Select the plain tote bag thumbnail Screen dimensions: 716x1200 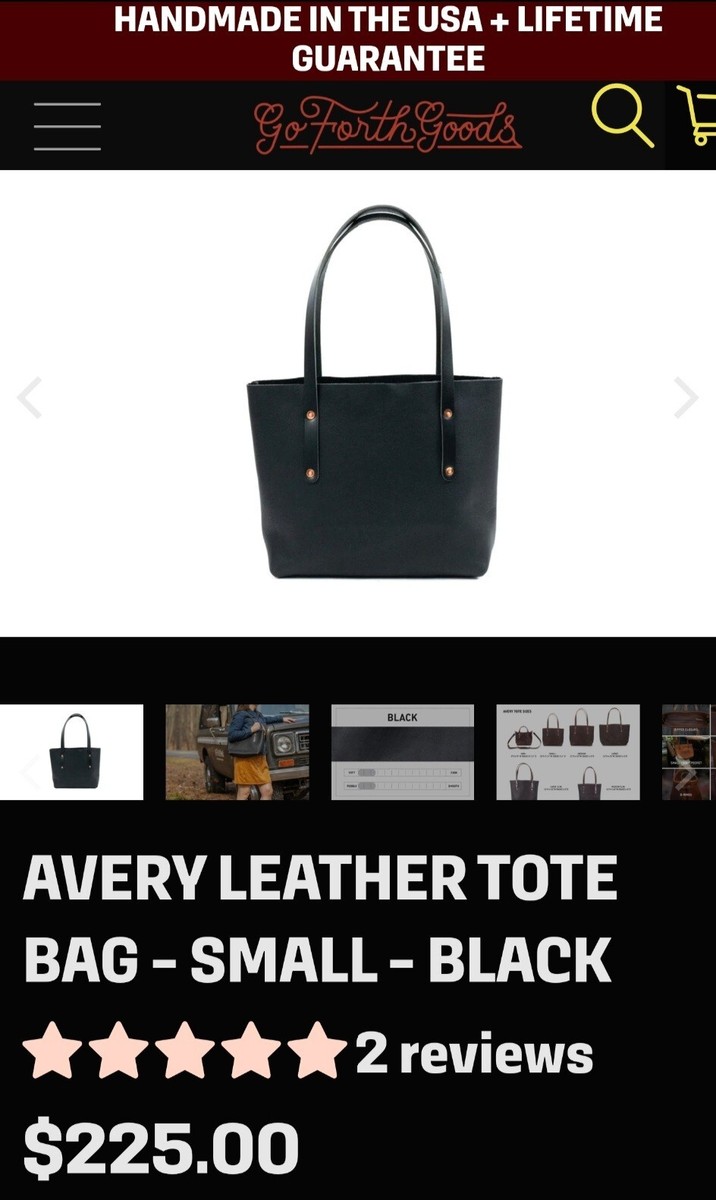[x=72, y=752]
